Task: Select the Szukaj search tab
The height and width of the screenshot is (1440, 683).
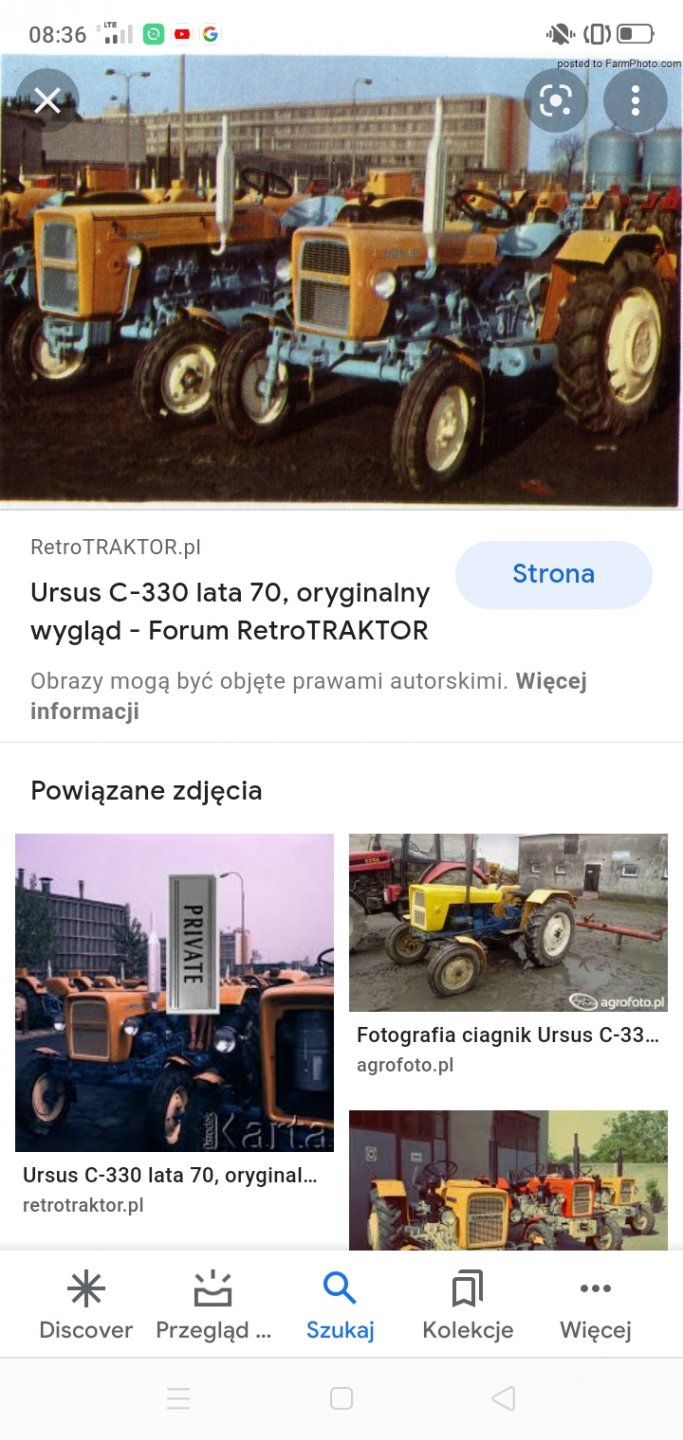Action: [x=340, y=1306]
